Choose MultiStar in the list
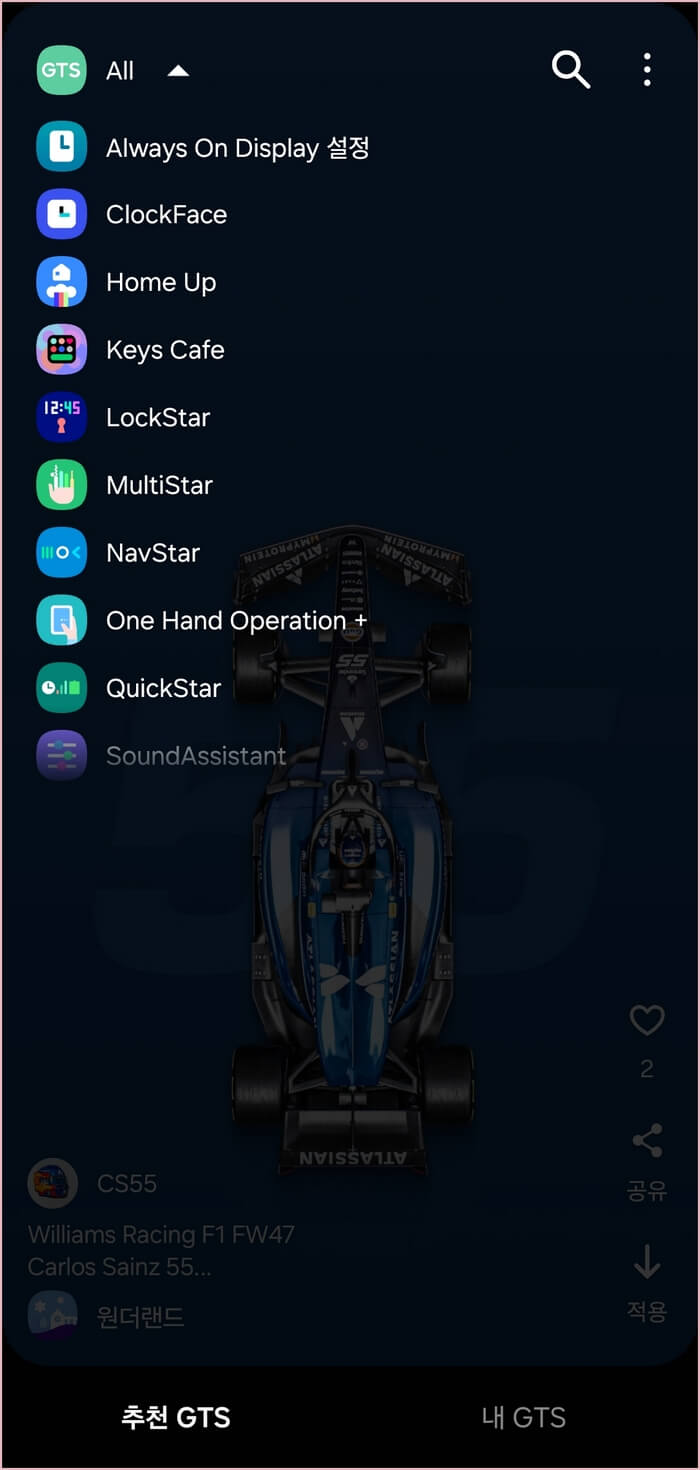The height and width of the screenshot is (1470, 700). [x=159, y=486]
